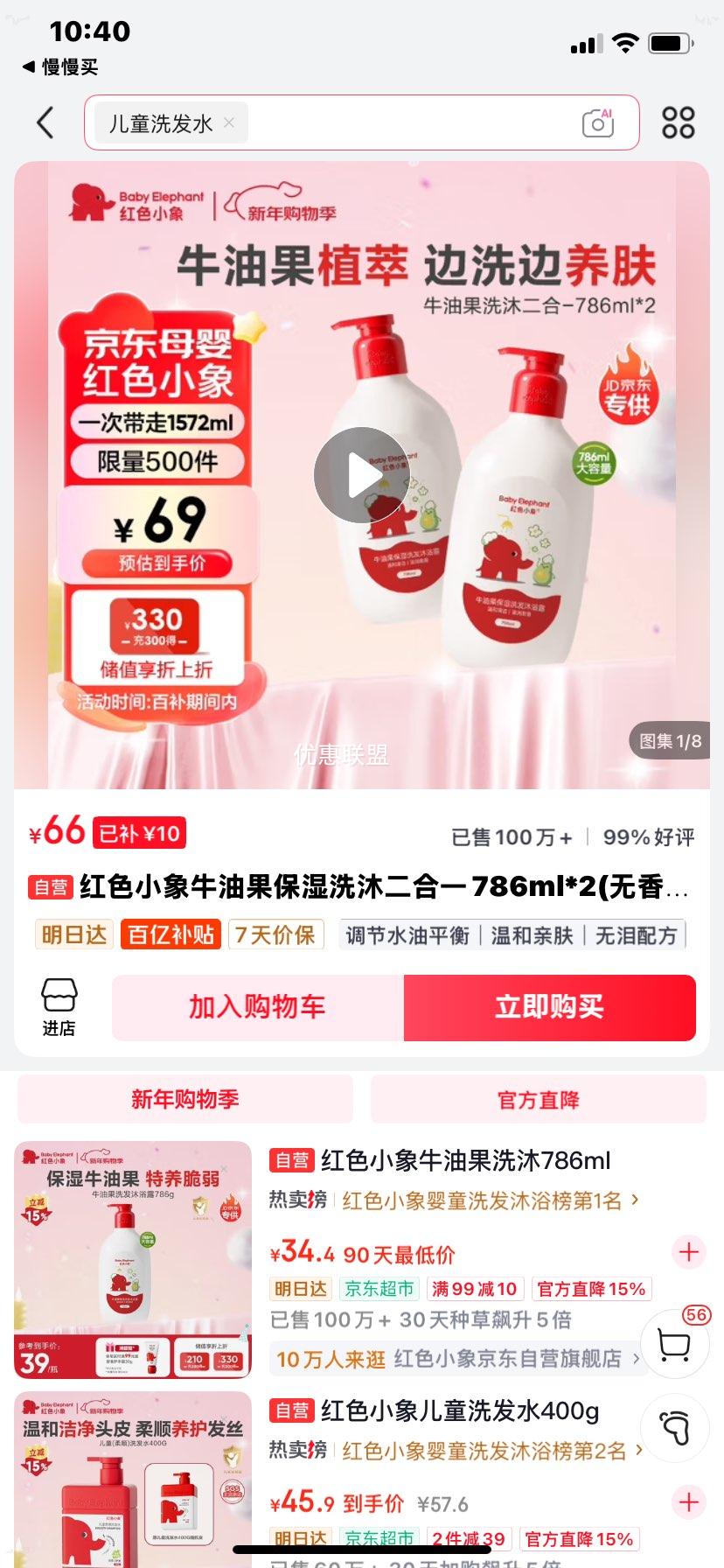The image size is (724, 1568).
Task: Open AI camera image search
Action: 597,122
